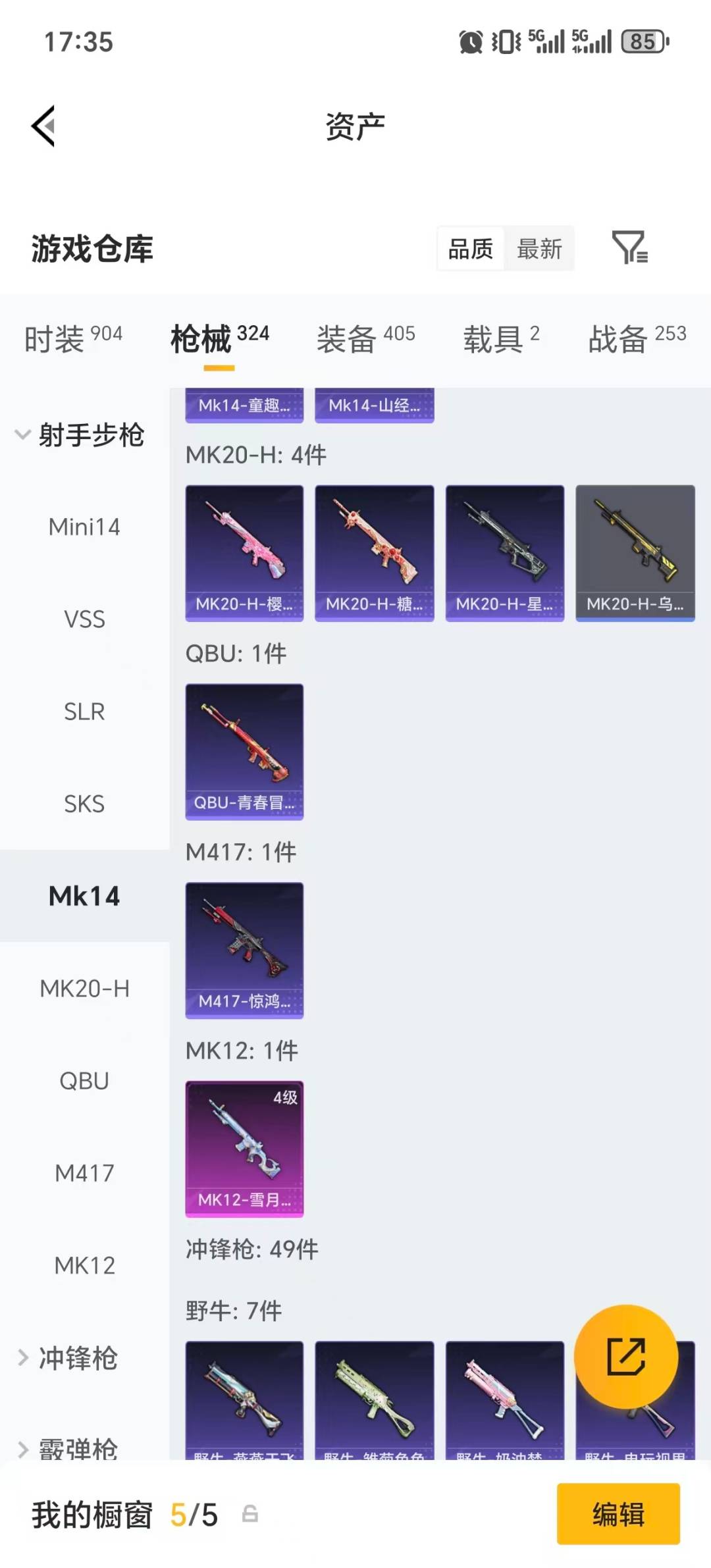Screen dimensions: 711x1568
Task: Tap 编辑 to edit my showcase
Action: (x=618, y=1513)
